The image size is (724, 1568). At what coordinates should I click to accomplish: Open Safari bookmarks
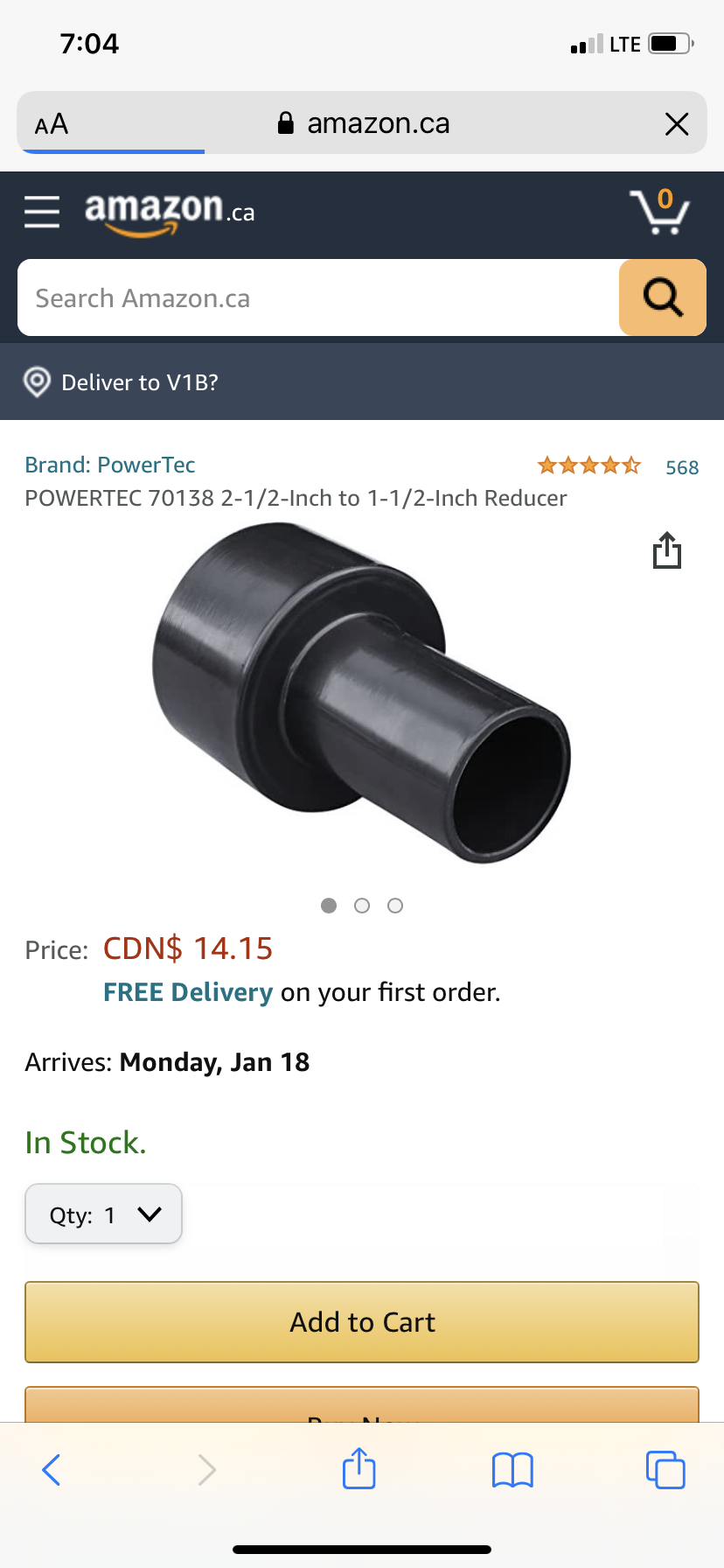pos(512,1470)
